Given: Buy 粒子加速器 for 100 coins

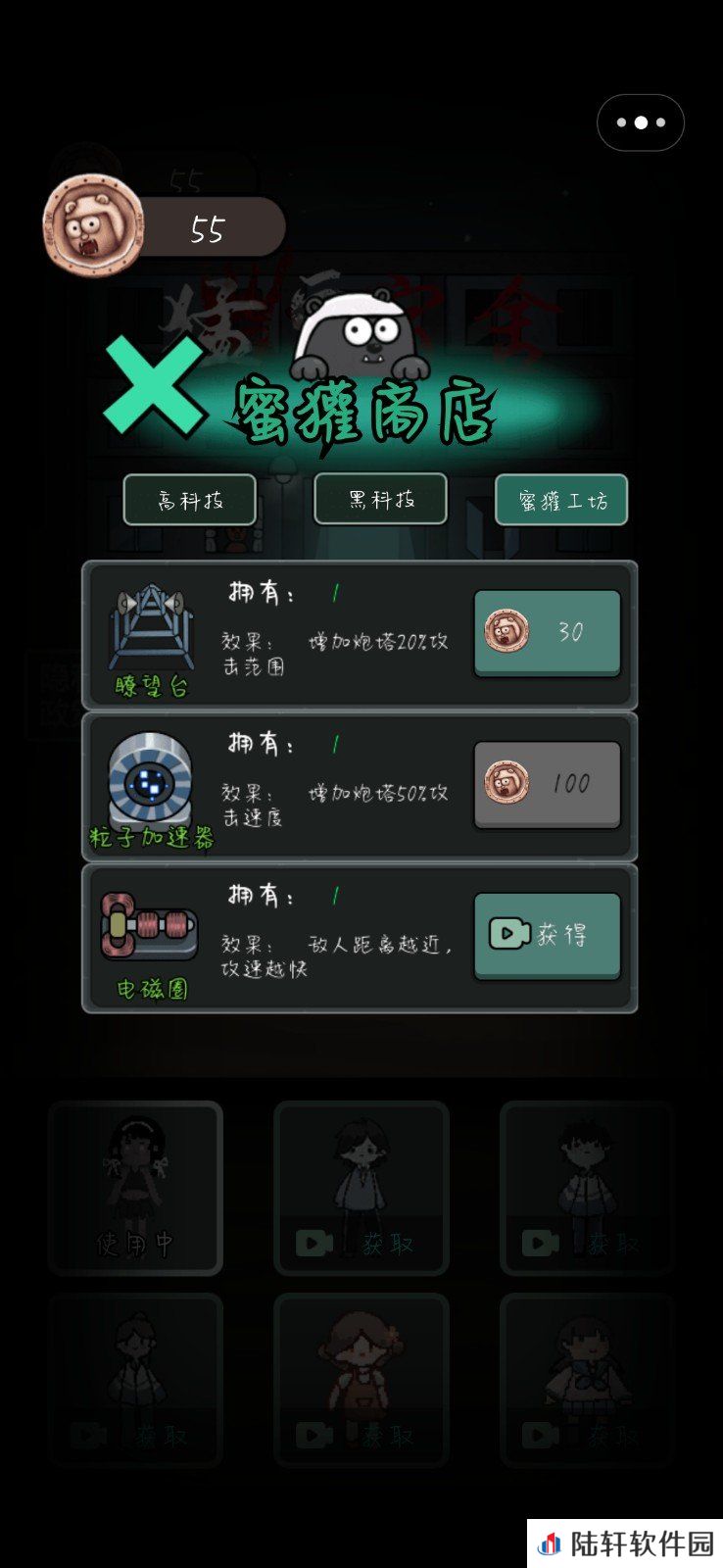Looking at the screenshot, I should [547, 784].
